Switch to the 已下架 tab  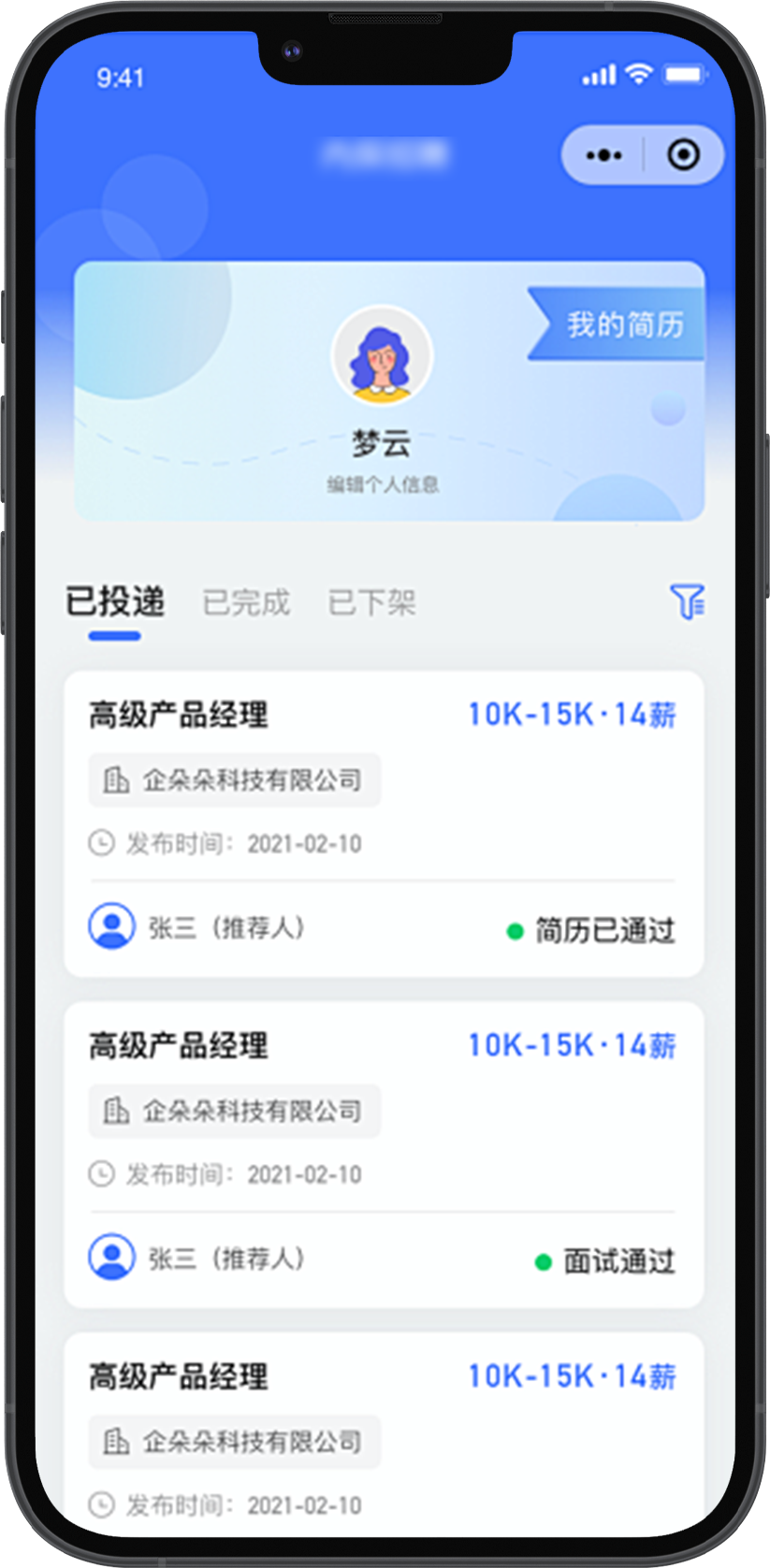(x=371, y=603)
